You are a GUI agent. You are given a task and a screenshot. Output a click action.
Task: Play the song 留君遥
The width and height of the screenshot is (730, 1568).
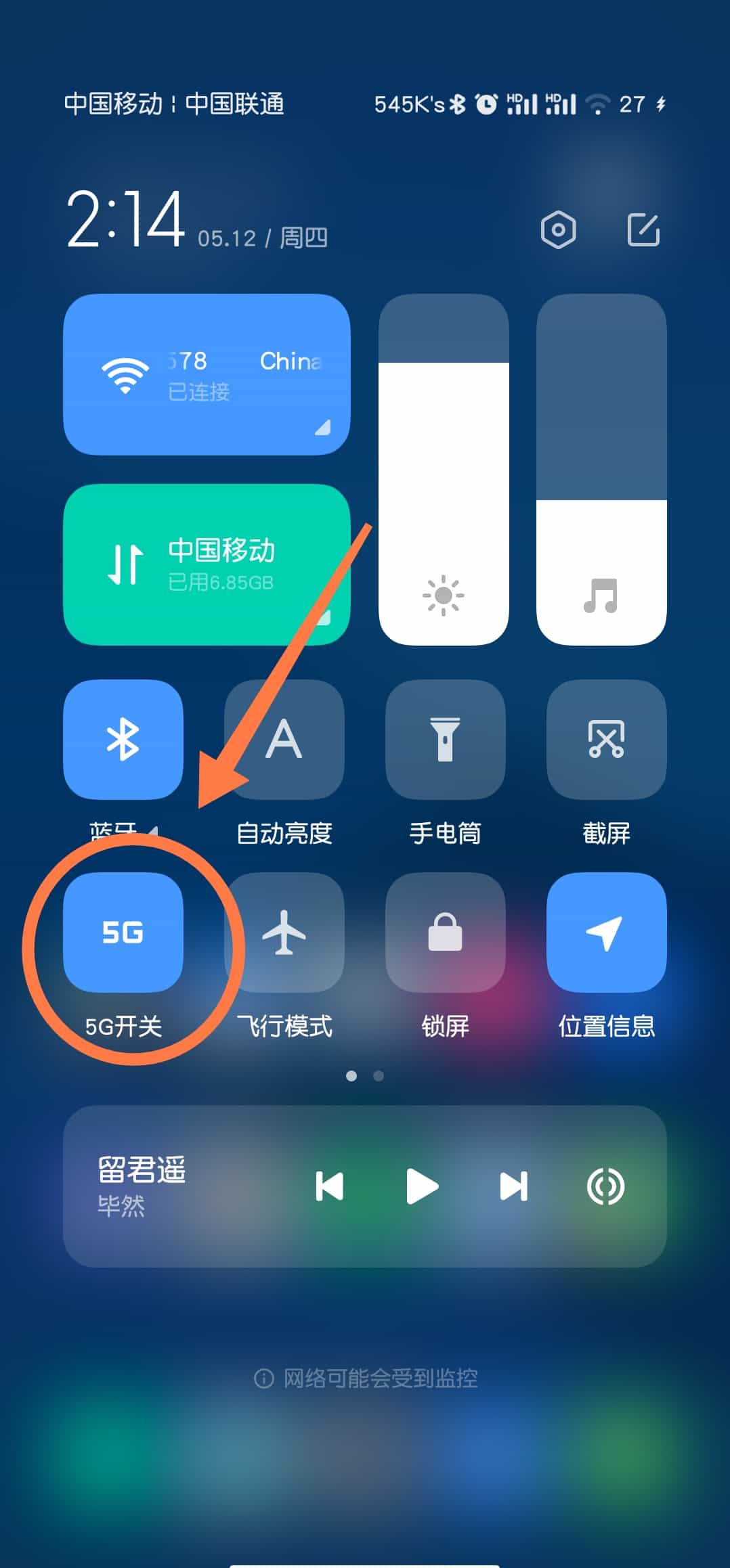point(422,1186)
